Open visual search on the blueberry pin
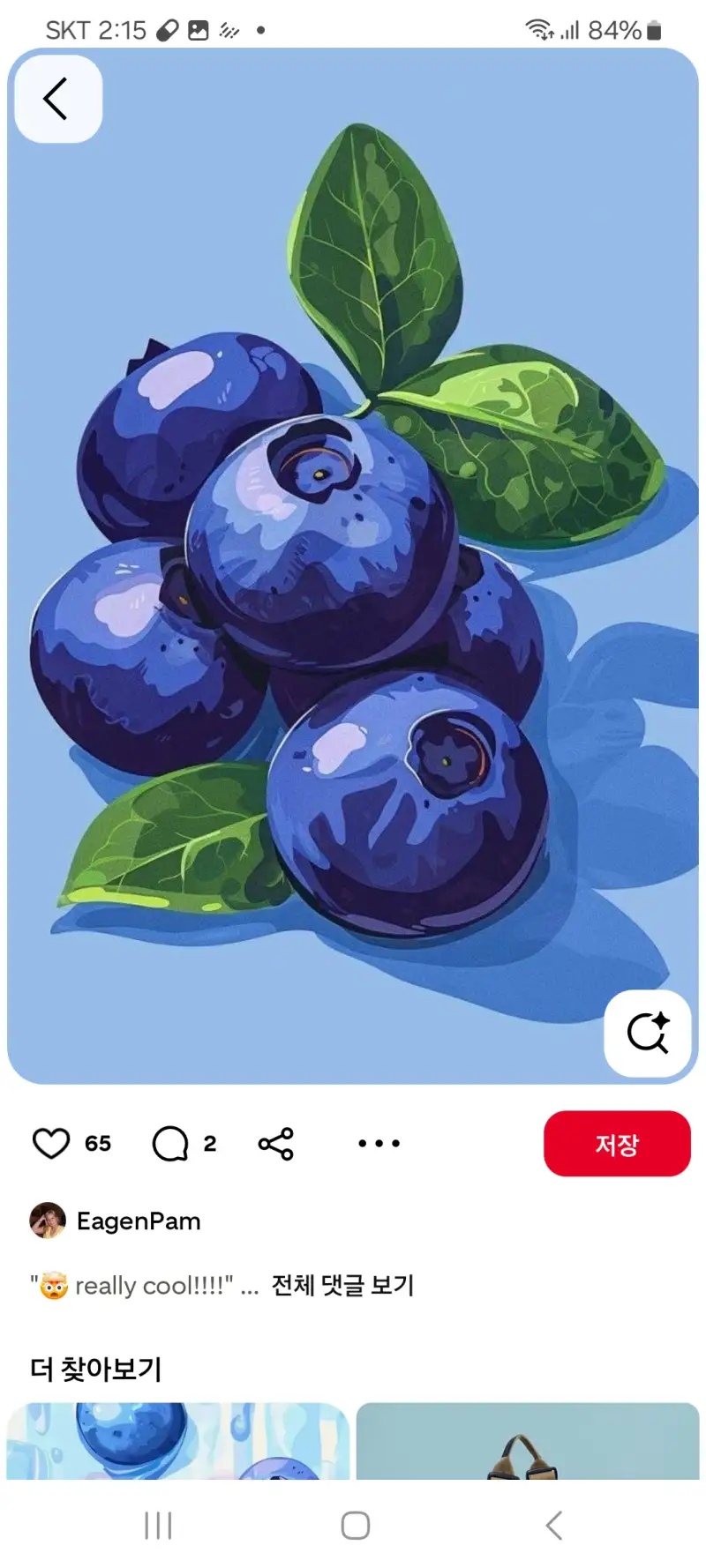Image resolution: width=706 pixels, height=1568 pixels. coord(648,1033)
